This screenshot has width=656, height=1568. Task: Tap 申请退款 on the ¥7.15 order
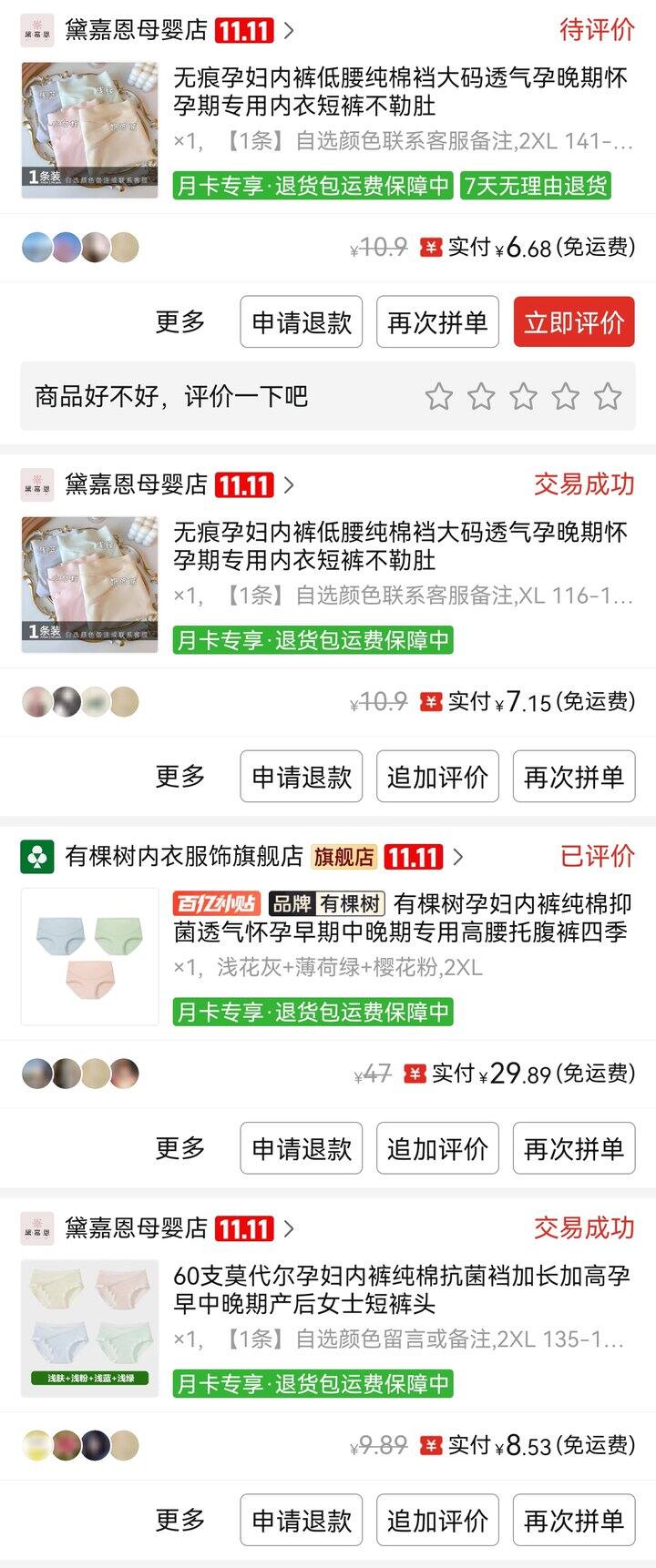(x=302, y=777)
